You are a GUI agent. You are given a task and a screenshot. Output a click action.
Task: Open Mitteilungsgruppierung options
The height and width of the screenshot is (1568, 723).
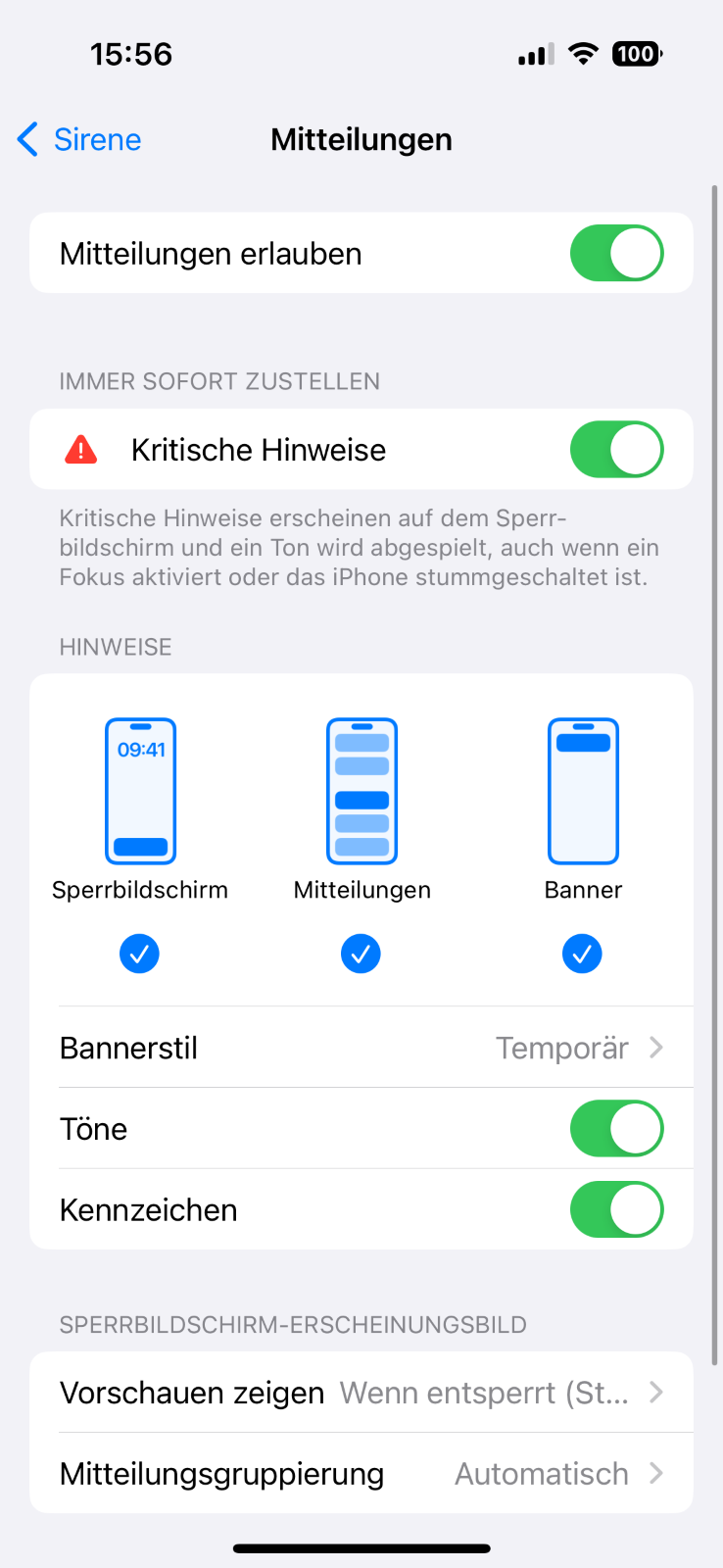[361, 1474]
